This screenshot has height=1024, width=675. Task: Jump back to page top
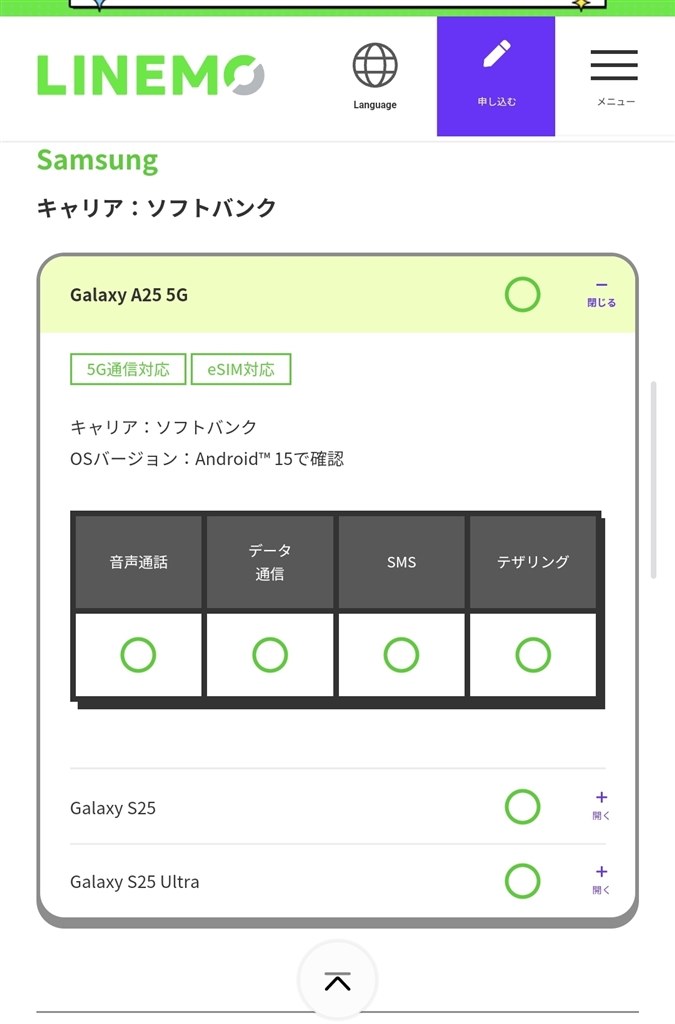(337, 981)
